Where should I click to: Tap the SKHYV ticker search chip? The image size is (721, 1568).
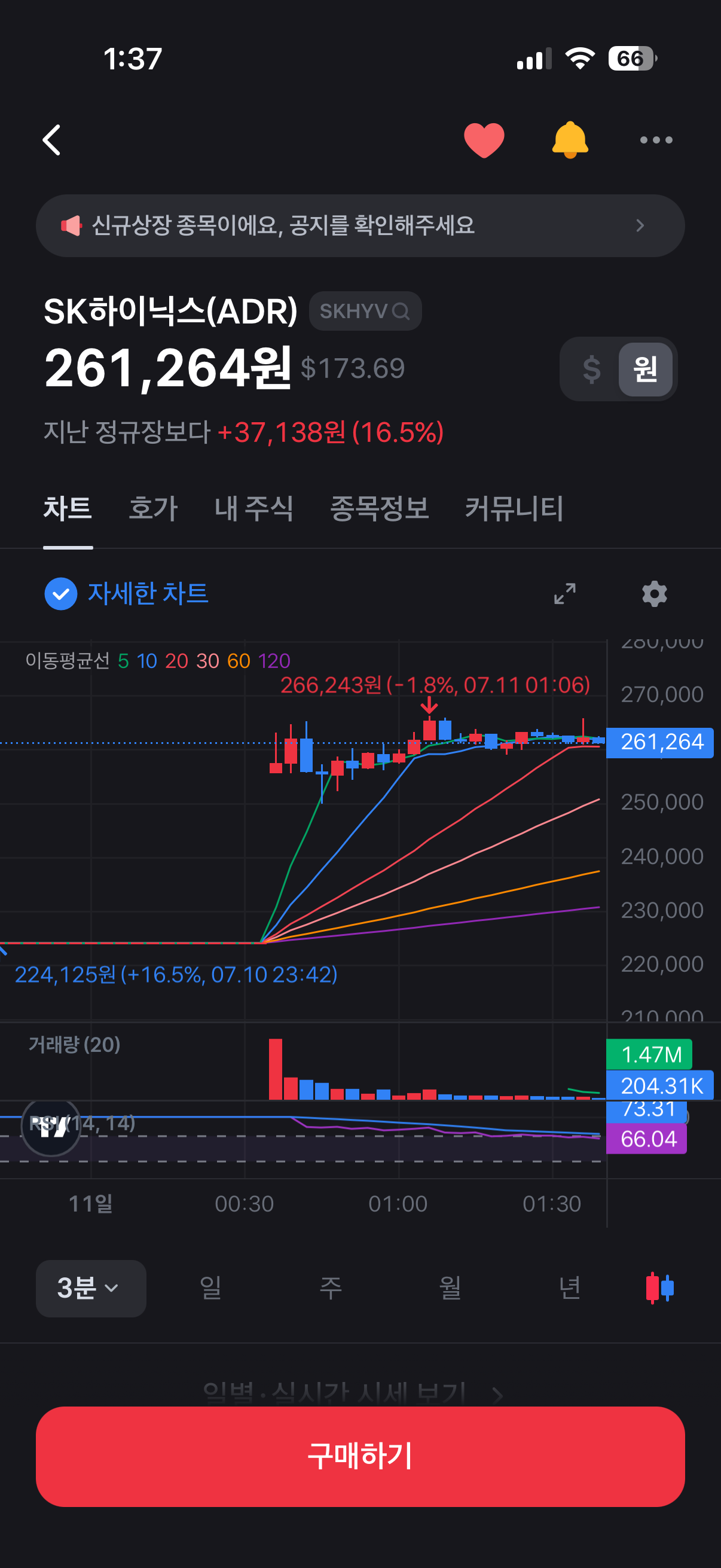tap(365, 311)
